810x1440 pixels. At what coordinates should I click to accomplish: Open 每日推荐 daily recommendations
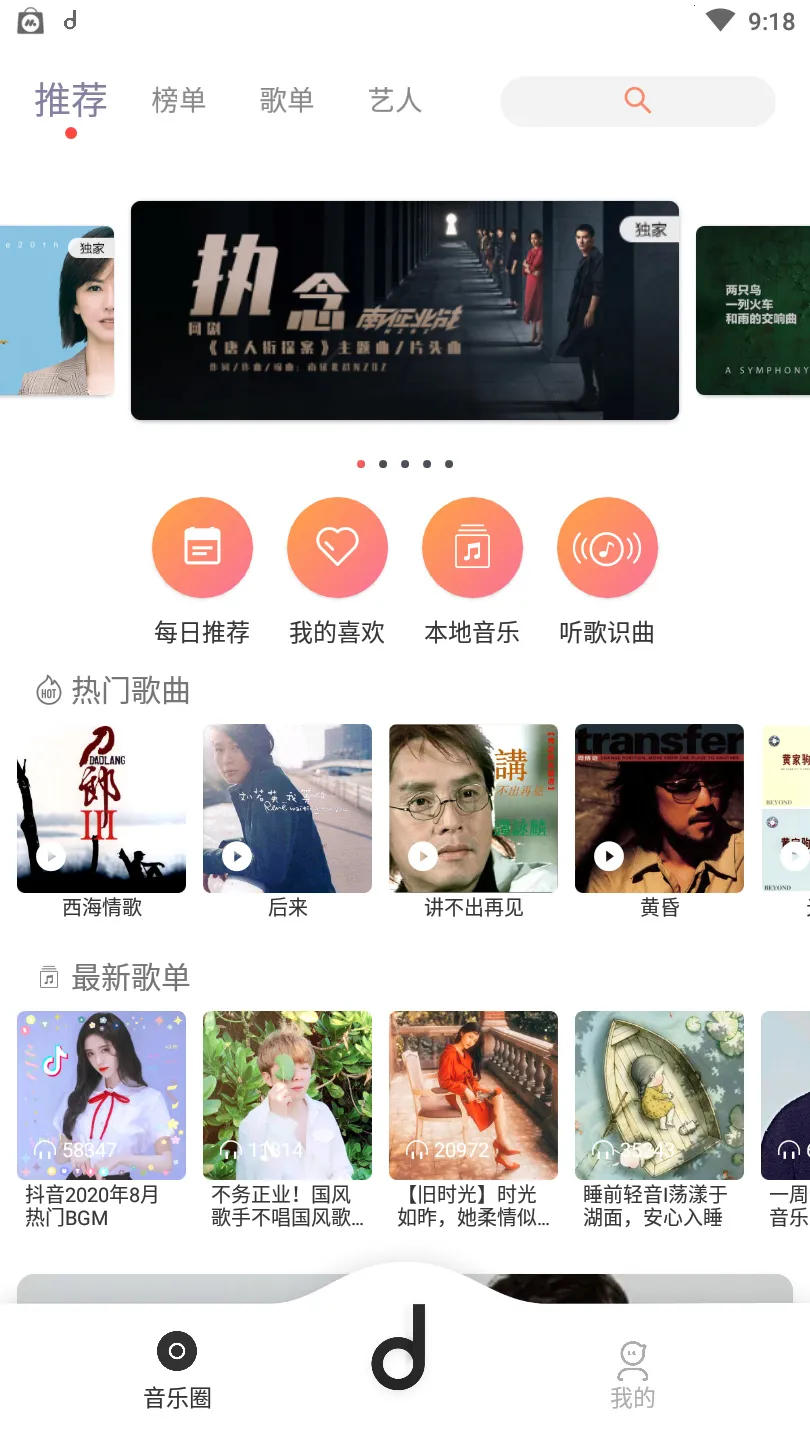202,548
